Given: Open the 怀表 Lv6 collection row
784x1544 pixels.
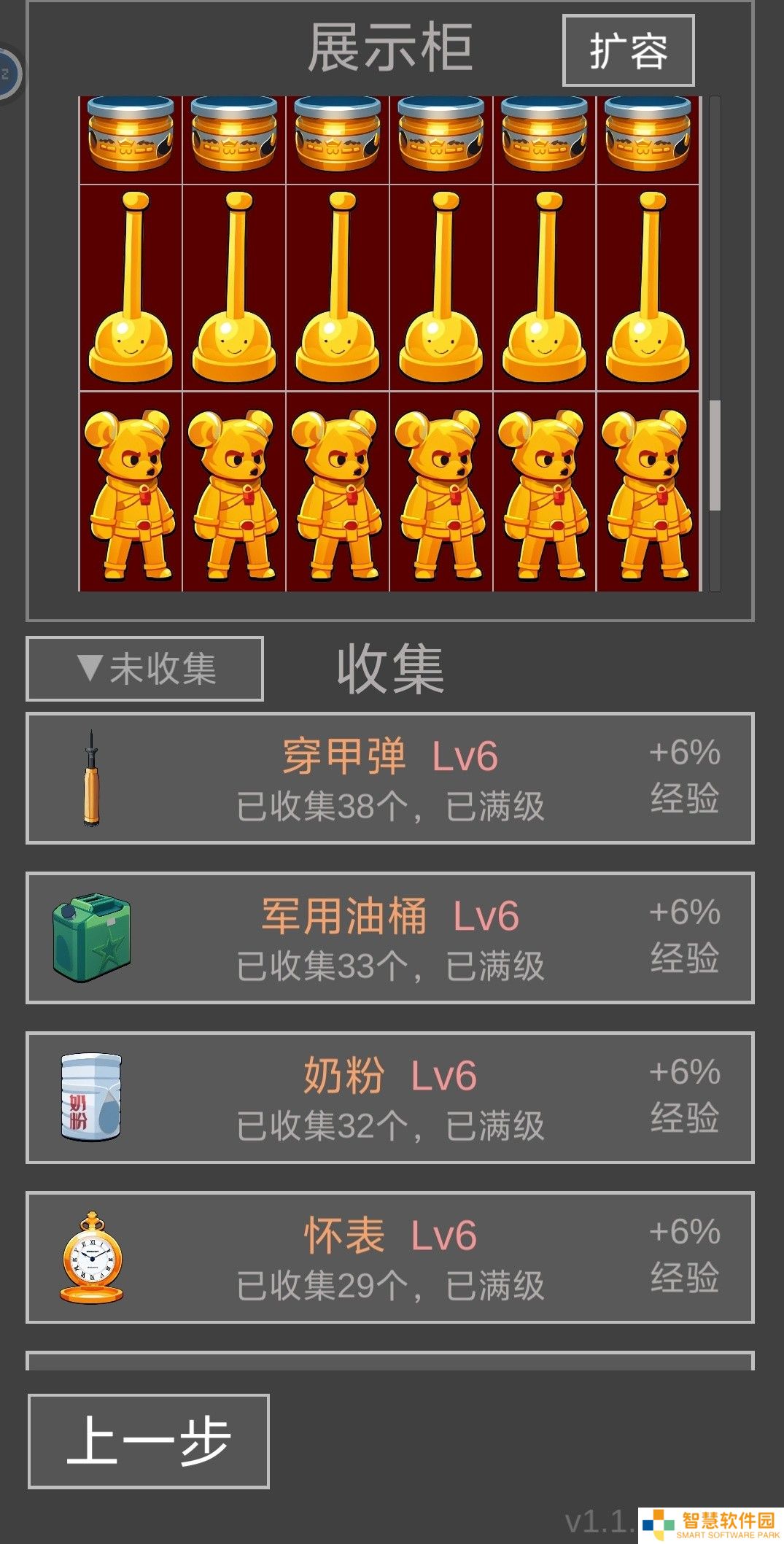Looking at the screenshot, I should pos(389,1257).
